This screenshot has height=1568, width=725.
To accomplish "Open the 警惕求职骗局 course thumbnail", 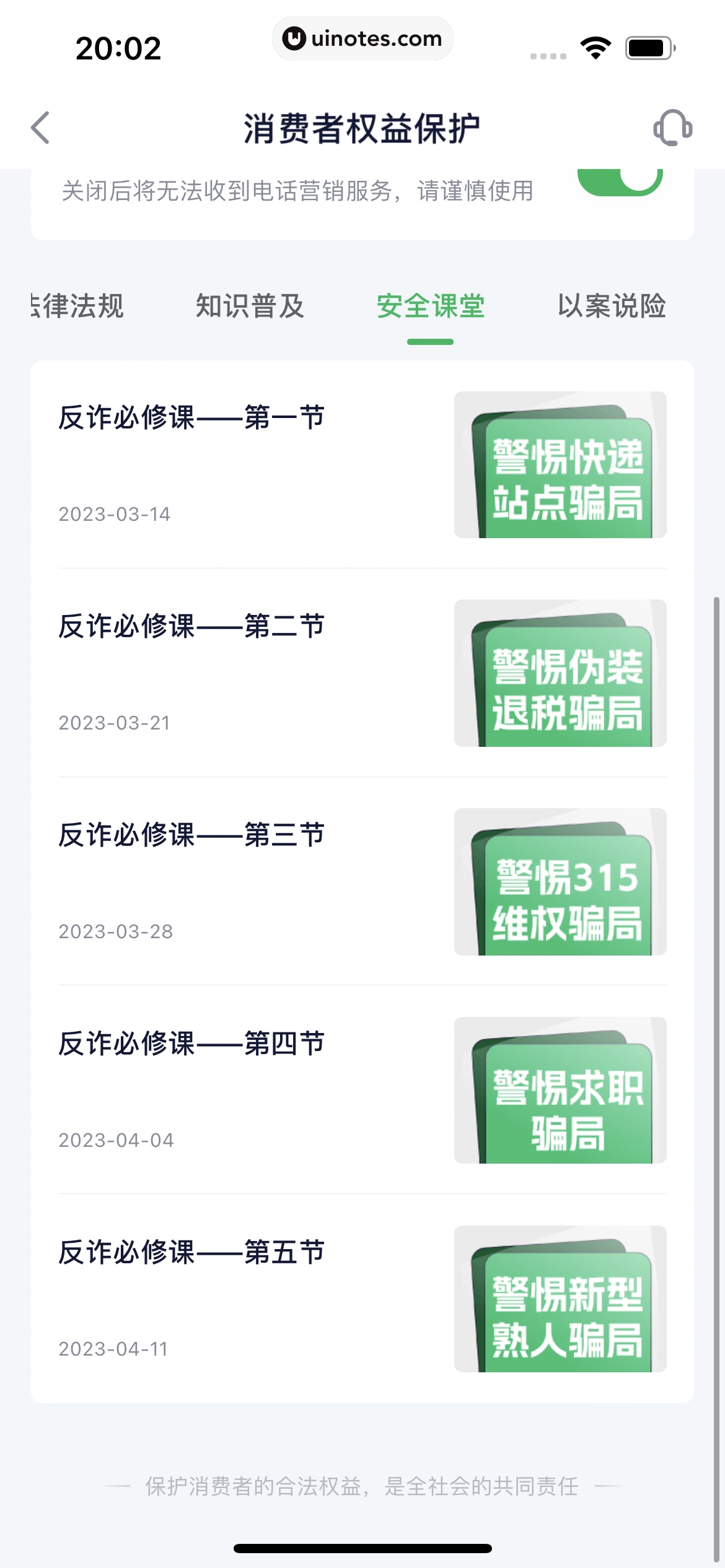I will [x=560, y=1092].
